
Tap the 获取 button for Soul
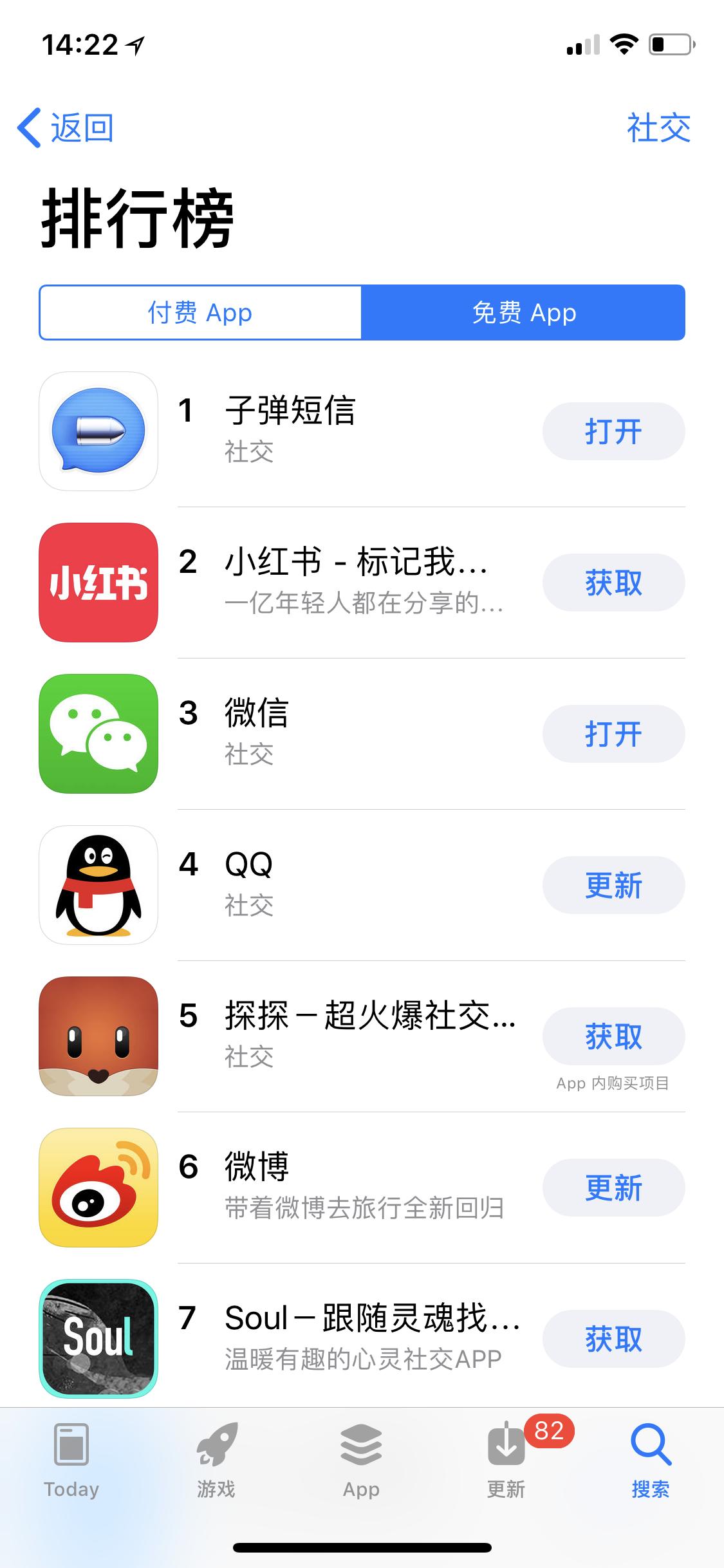(x=613, y=1339)
